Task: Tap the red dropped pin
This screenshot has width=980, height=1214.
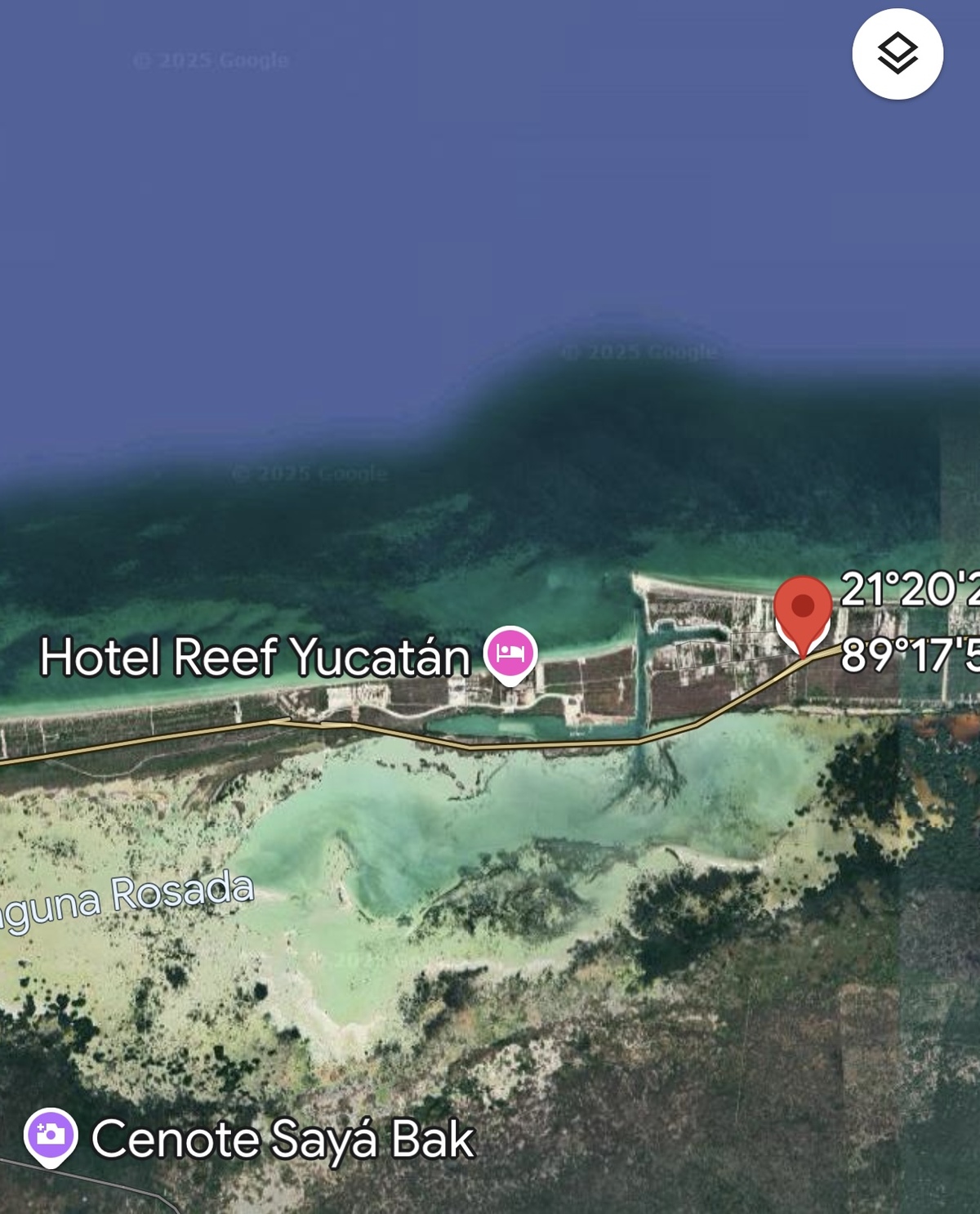Action: 803,609
